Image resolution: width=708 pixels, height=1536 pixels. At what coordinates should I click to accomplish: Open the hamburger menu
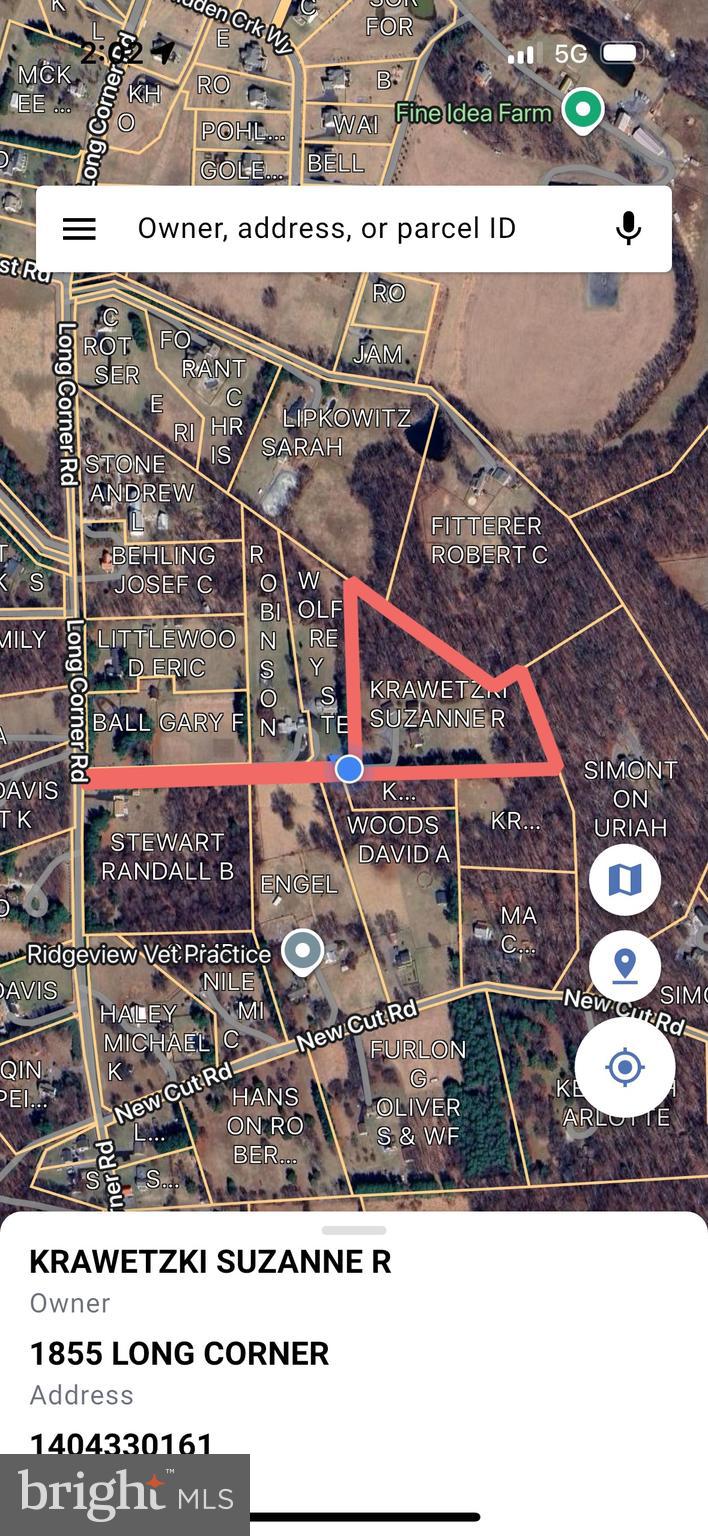click(79, 229)
